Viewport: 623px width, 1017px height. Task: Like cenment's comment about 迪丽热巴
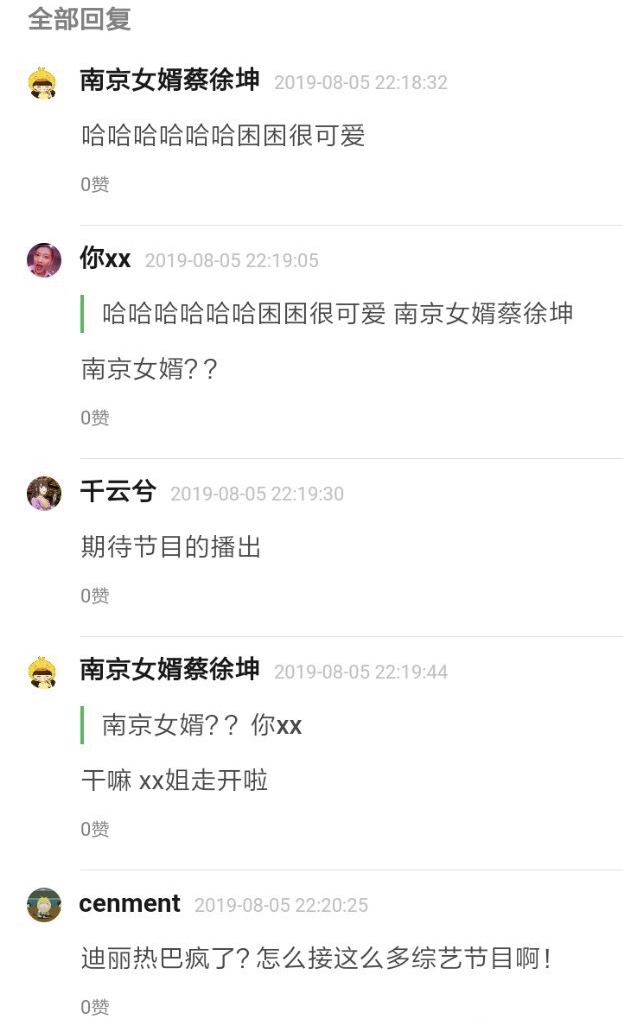[95, 1007]
